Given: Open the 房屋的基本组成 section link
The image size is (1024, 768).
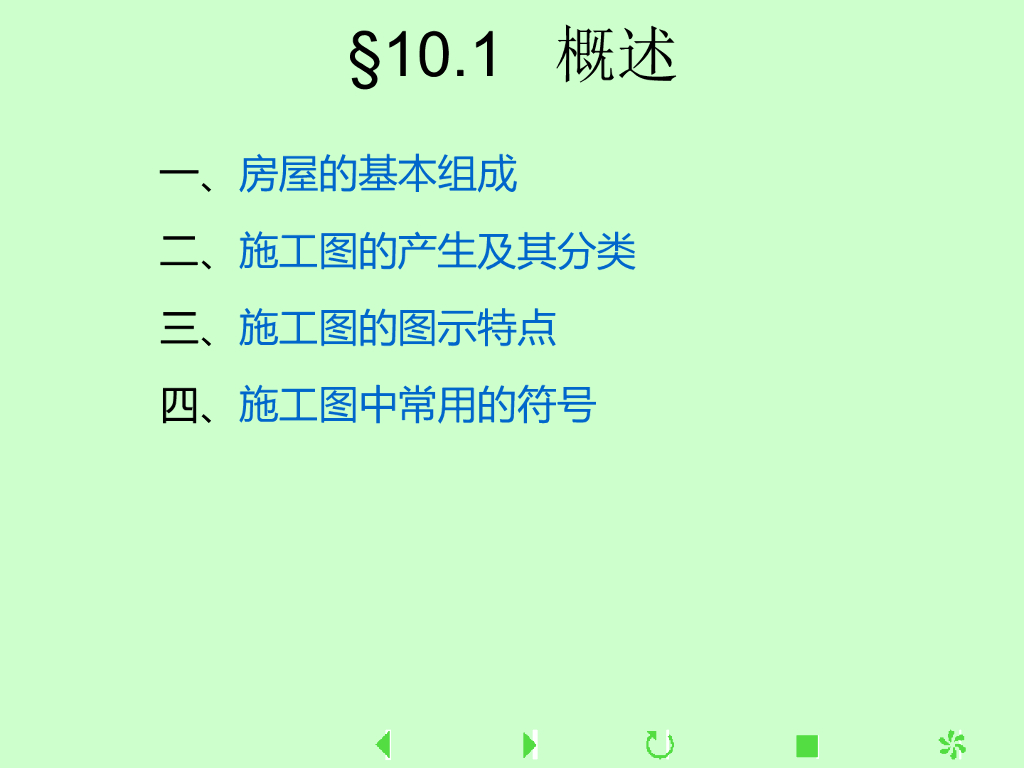Looking at the screenshot, I should click(x=377, y=175).
